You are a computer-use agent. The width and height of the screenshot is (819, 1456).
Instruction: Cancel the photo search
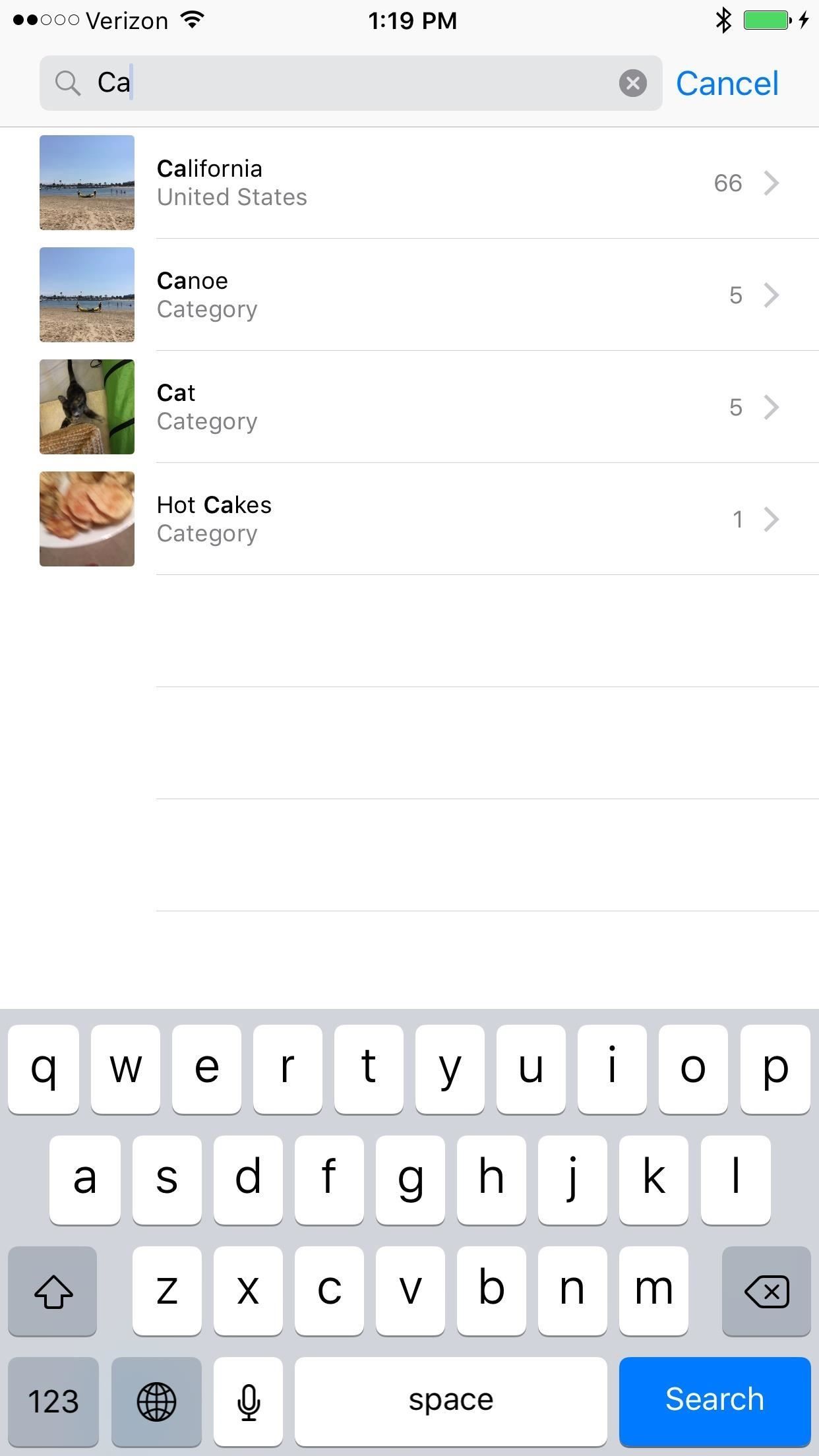click(x=727, y=84)
